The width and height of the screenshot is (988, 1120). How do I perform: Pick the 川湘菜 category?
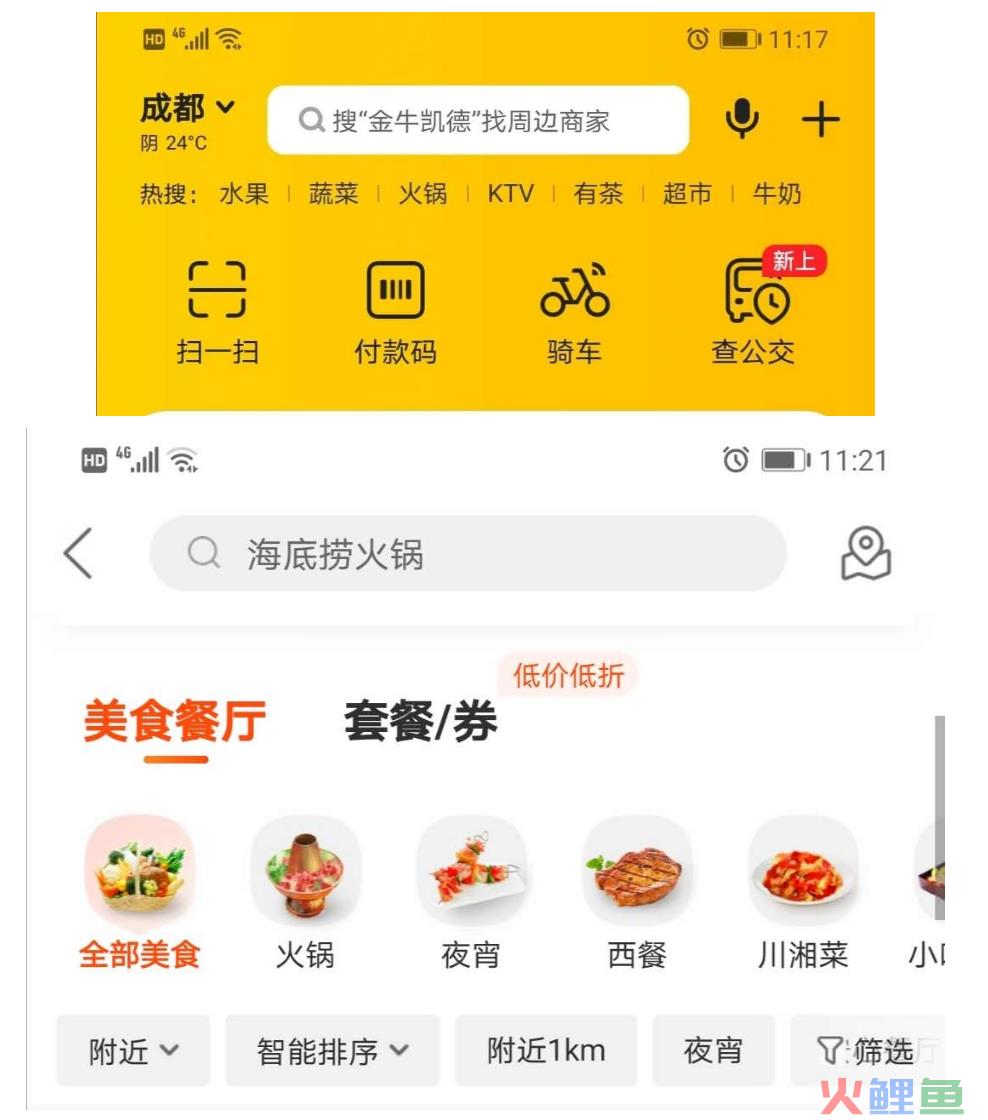(x=803, y=892)
